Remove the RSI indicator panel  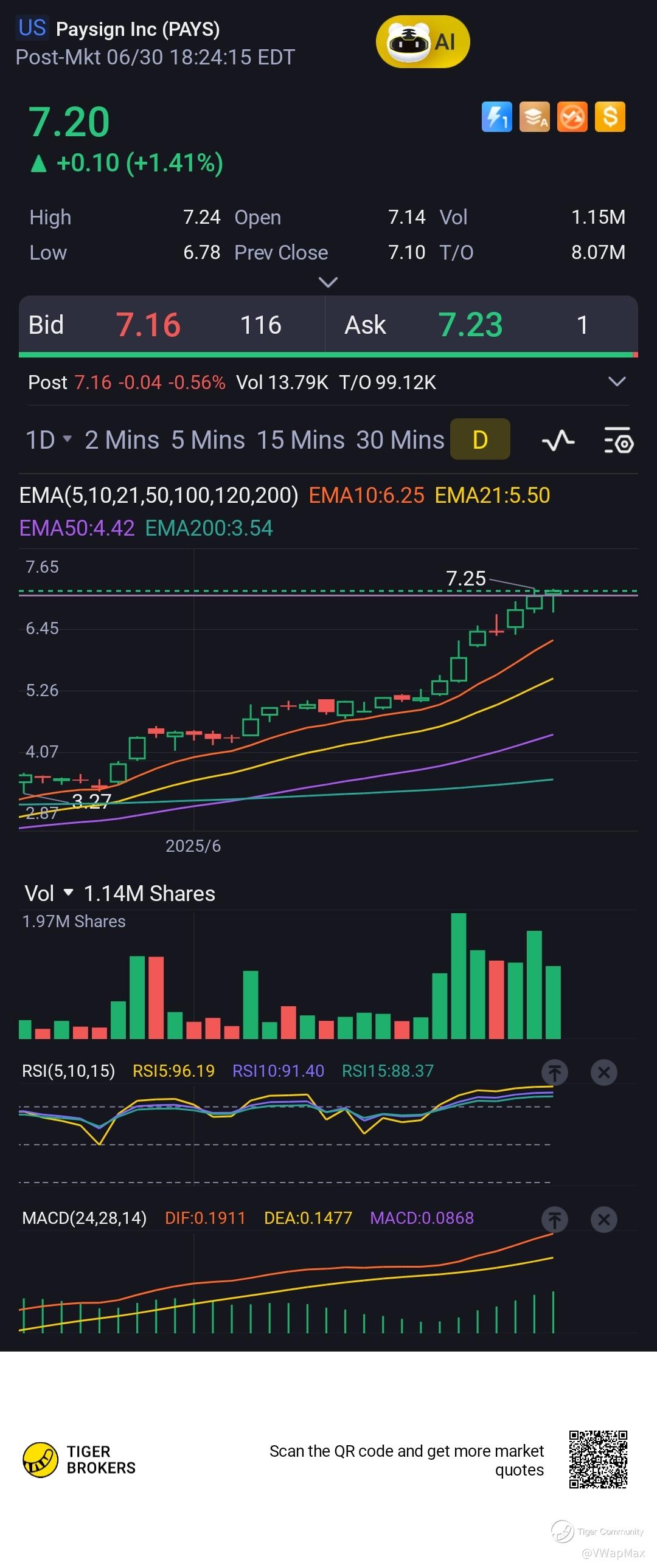(x=603, y=1072)
